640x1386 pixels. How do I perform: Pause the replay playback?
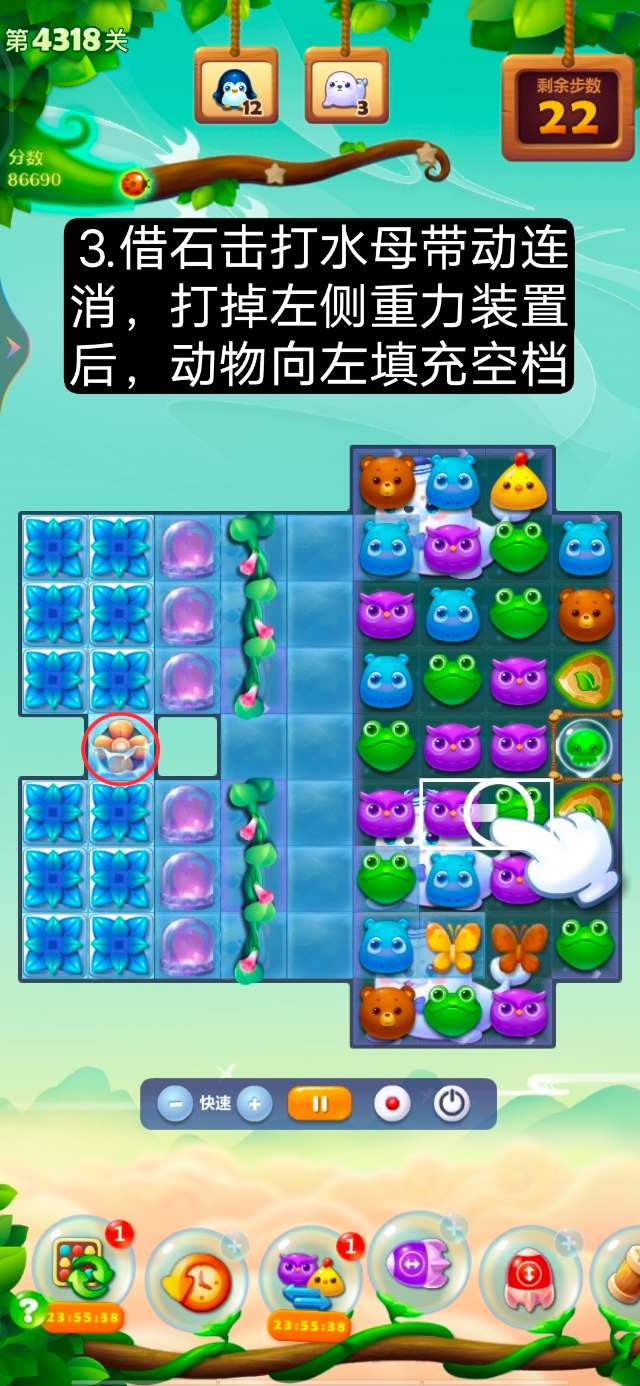320,1104
